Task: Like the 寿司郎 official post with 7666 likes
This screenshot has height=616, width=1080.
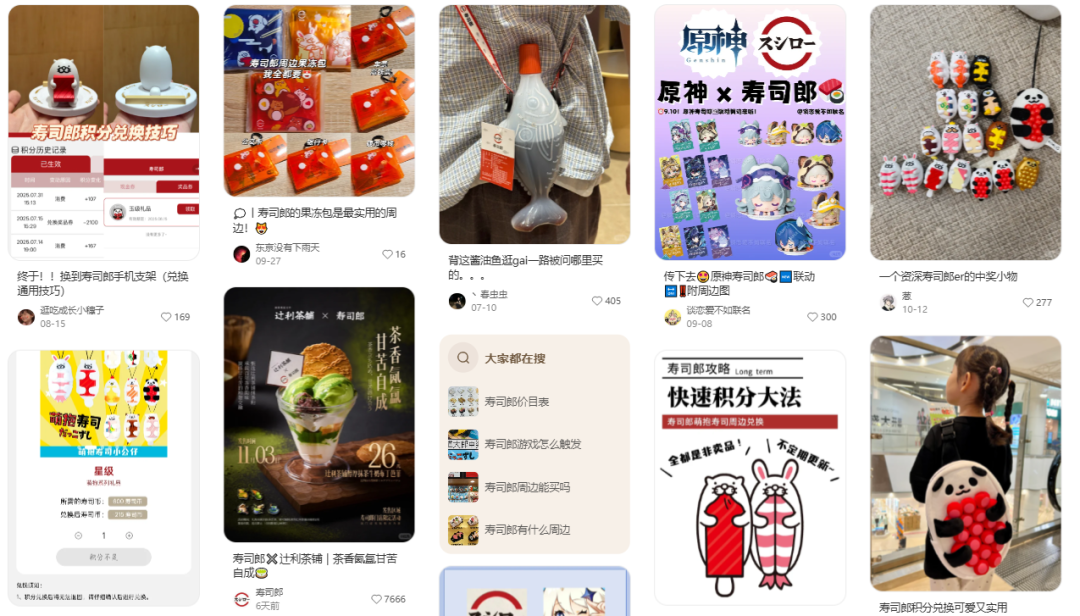Action: point(377,599)
